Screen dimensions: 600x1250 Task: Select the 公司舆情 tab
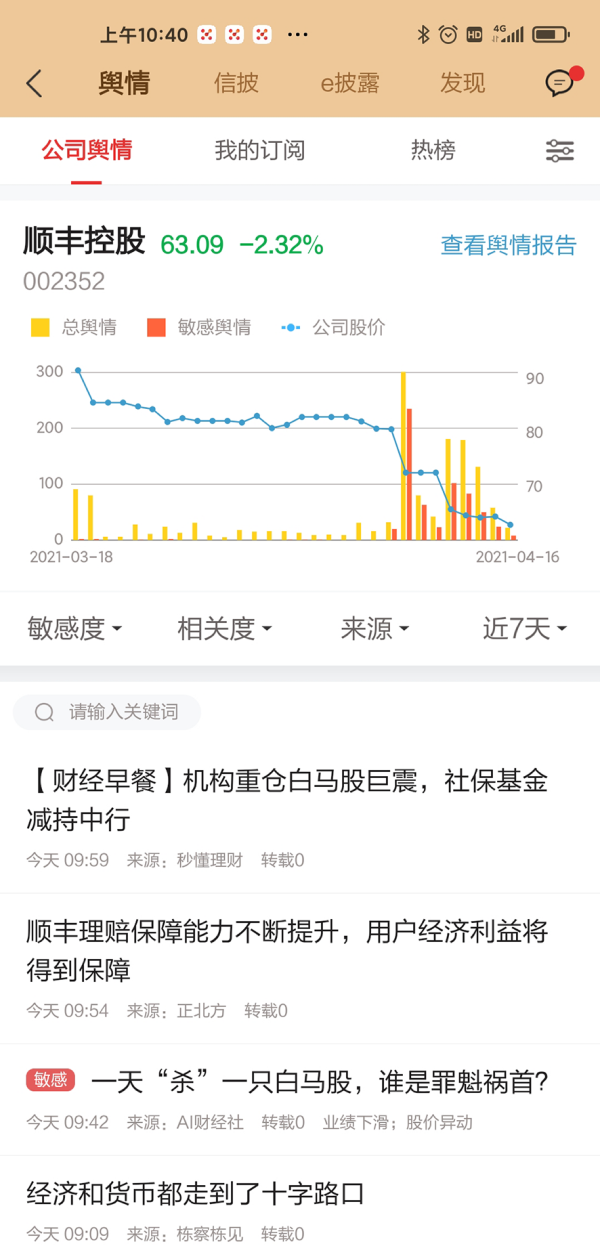86,151
